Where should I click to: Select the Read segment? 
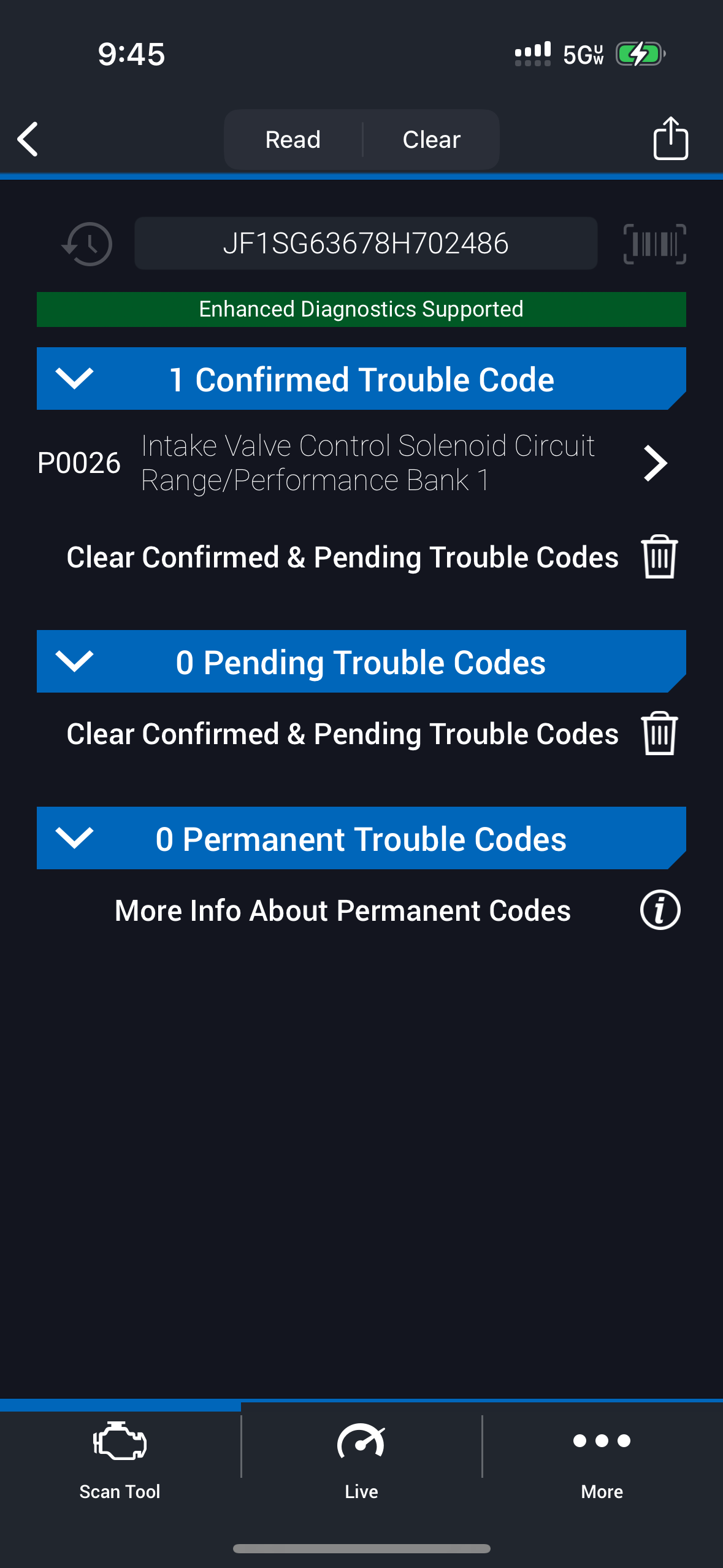tap(293, 140)
